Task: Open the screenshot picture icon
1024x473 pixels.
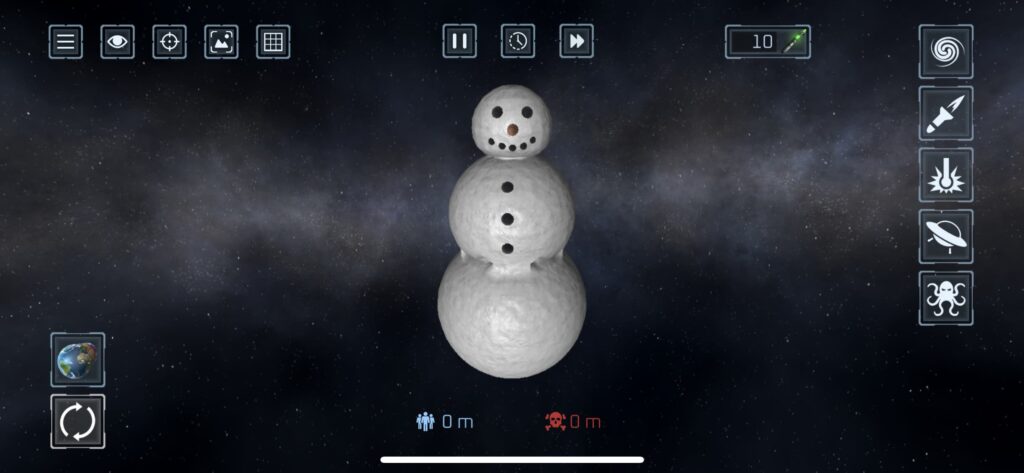Action: coord(222,42)
